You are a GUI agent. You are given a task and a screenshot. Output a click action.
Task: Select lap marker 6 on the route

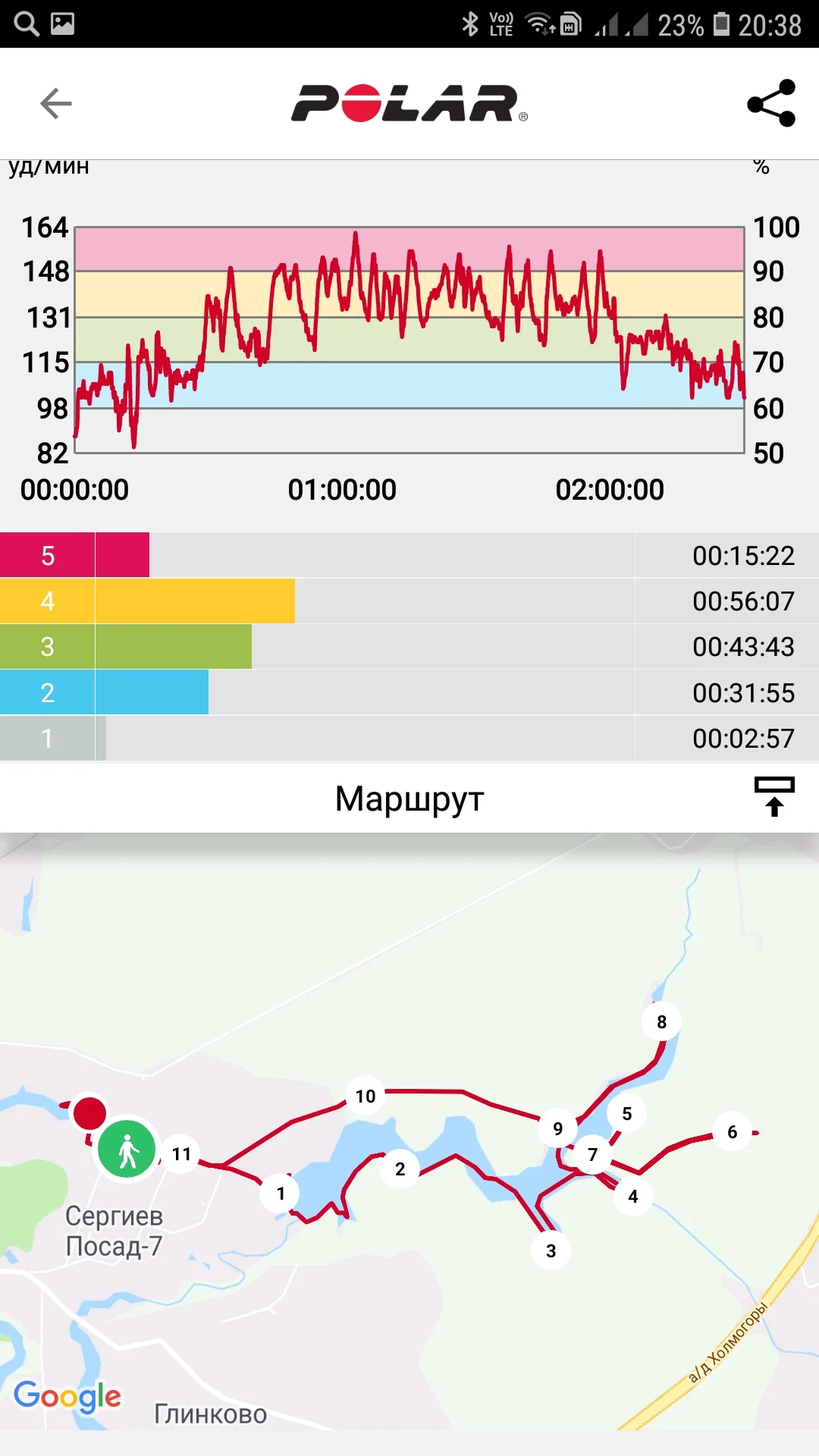[732, 1132]
